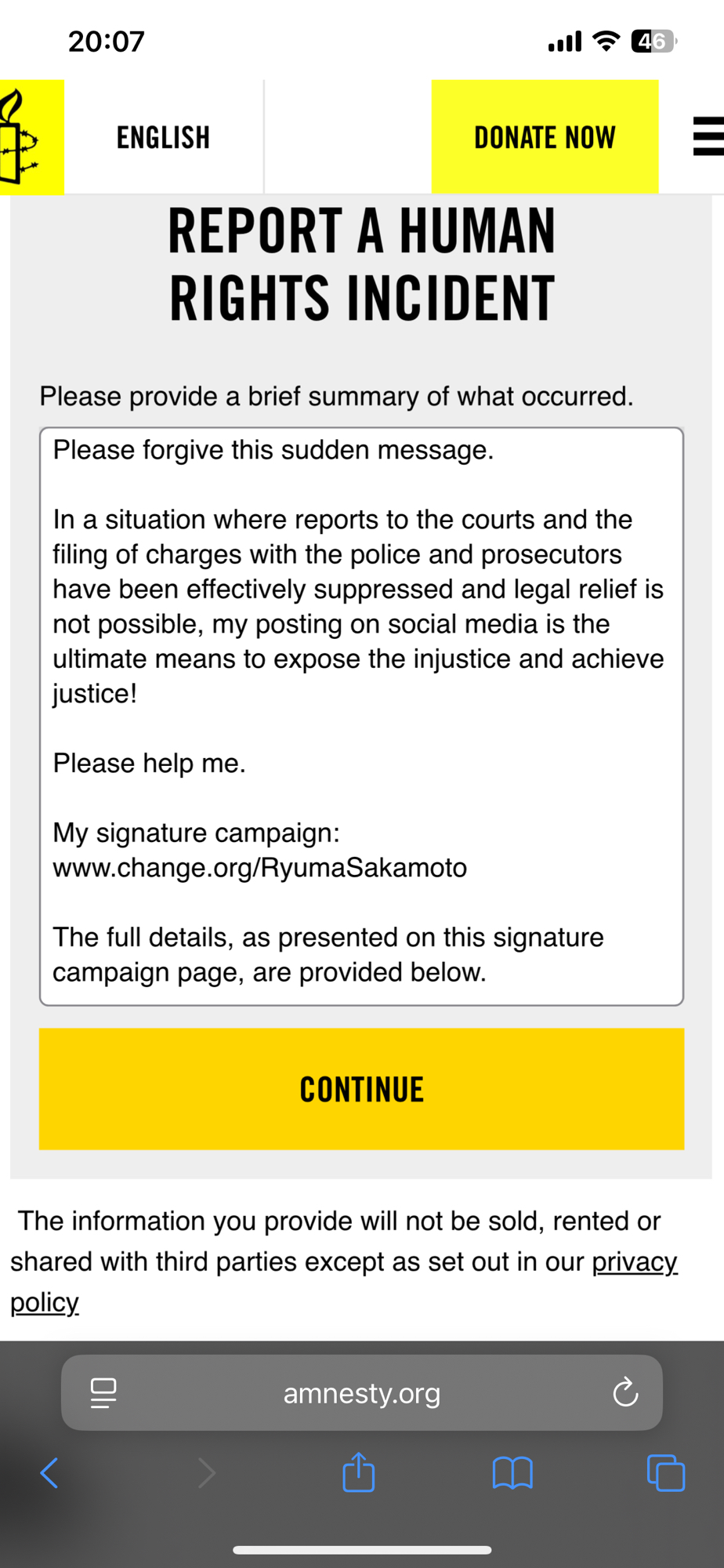Reload the page
Image resolution: width=724 pixels, height=1568 pixels.
pos(625,1393)
